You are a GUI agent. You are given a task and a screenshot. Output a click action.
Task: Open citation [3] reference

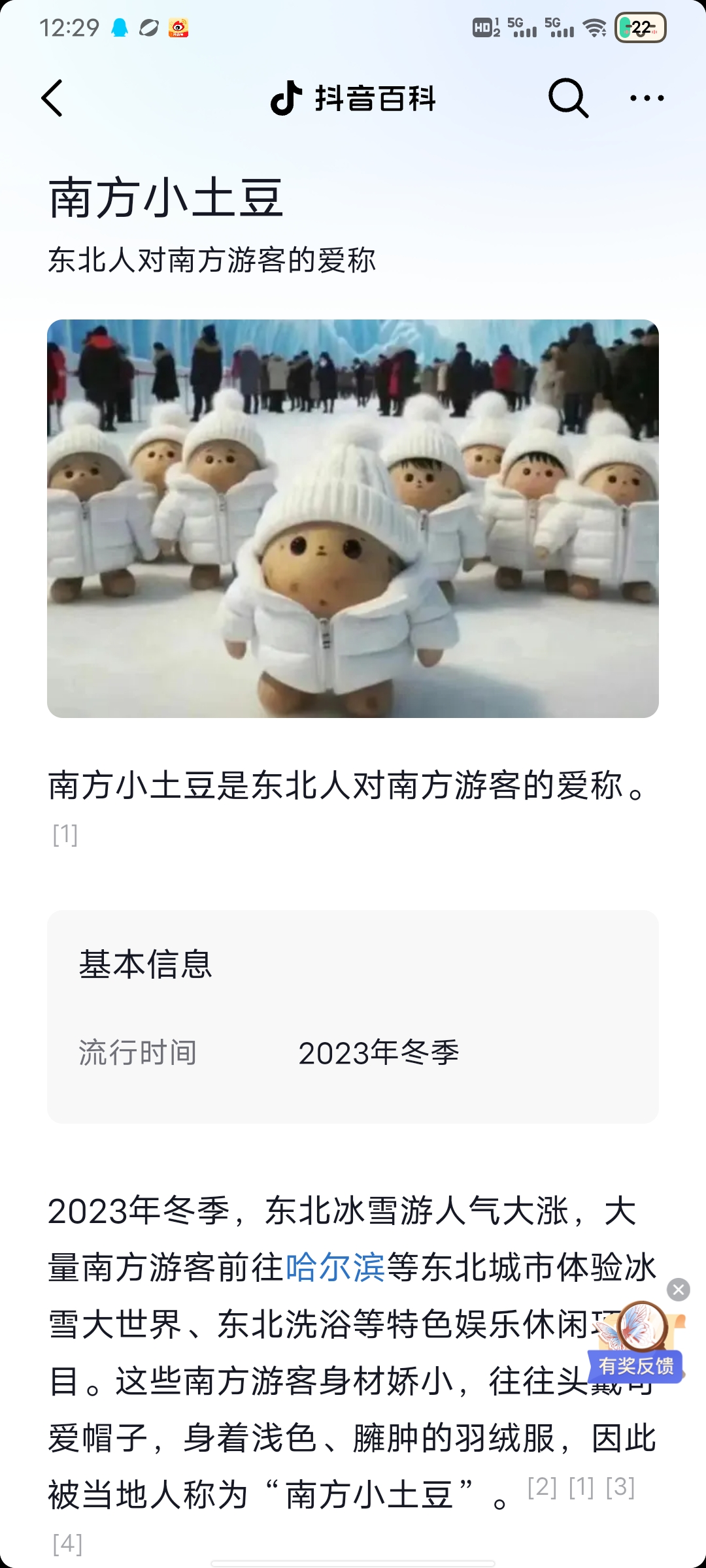[x=620, y=1487]
